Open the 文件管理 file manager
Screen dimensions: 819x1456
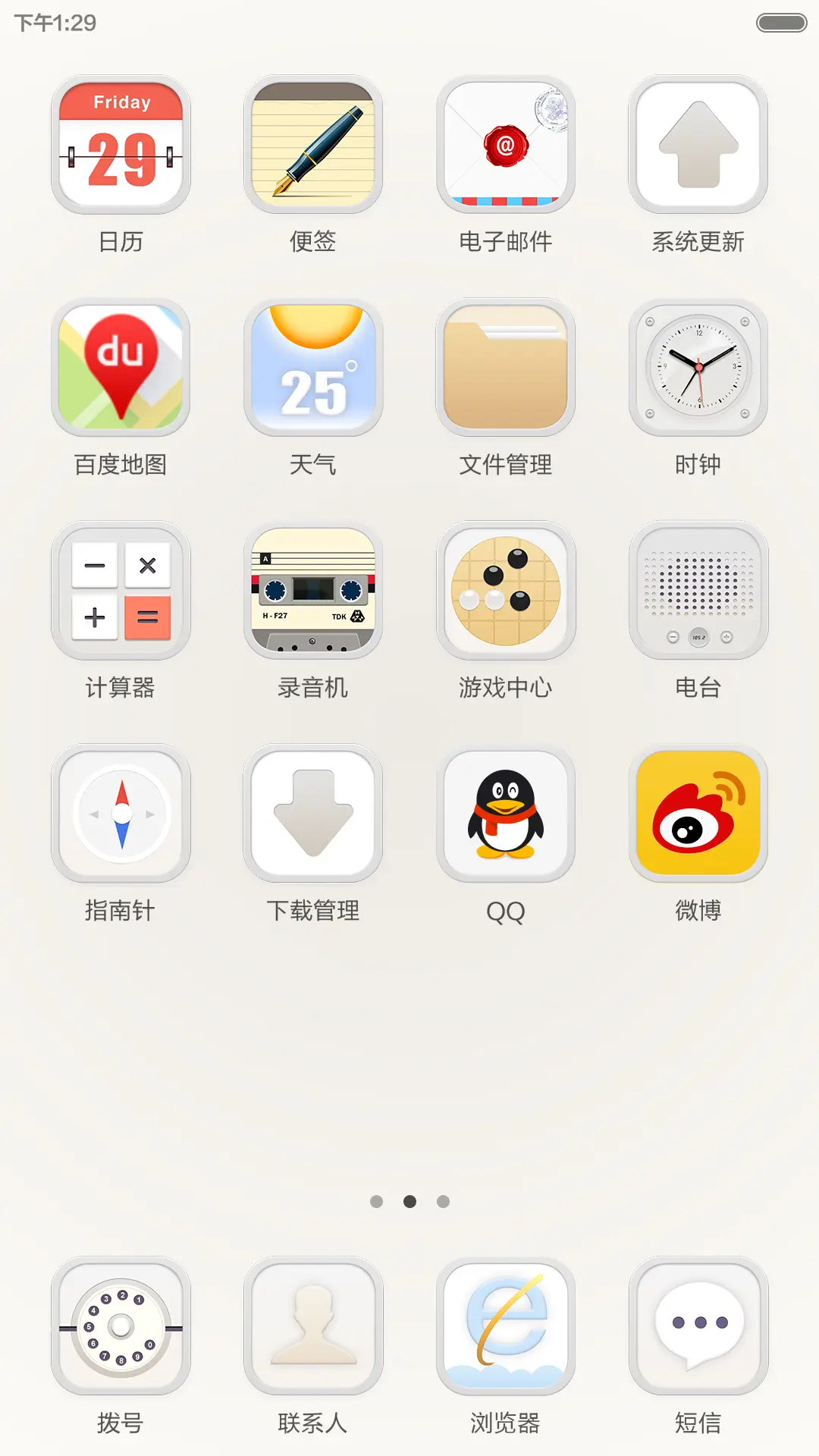pos(506,366)
